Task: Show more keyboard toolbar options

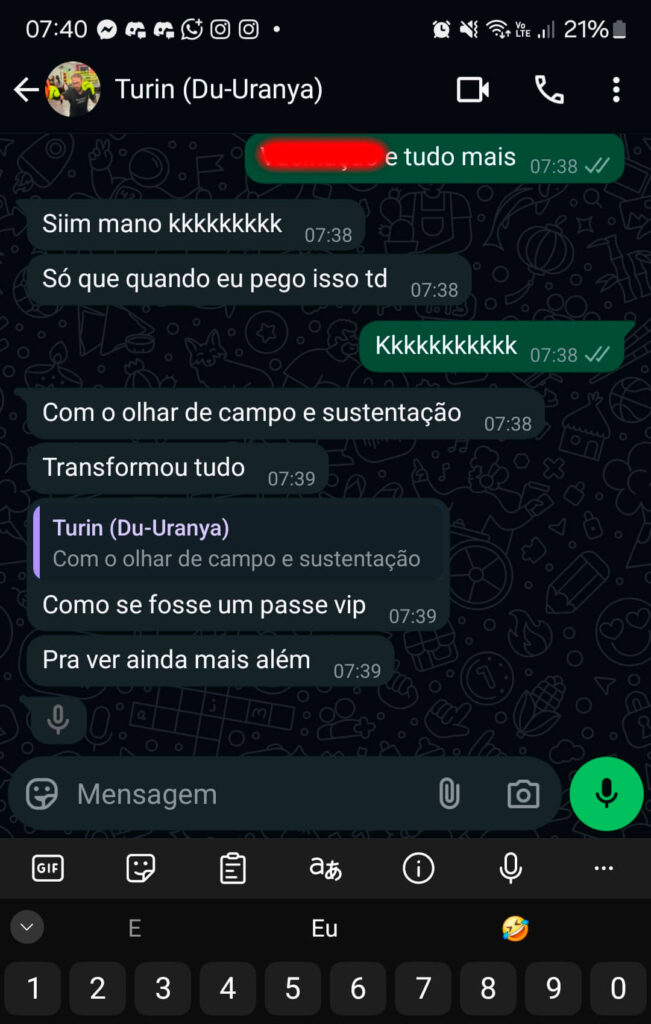Action: 603,869
